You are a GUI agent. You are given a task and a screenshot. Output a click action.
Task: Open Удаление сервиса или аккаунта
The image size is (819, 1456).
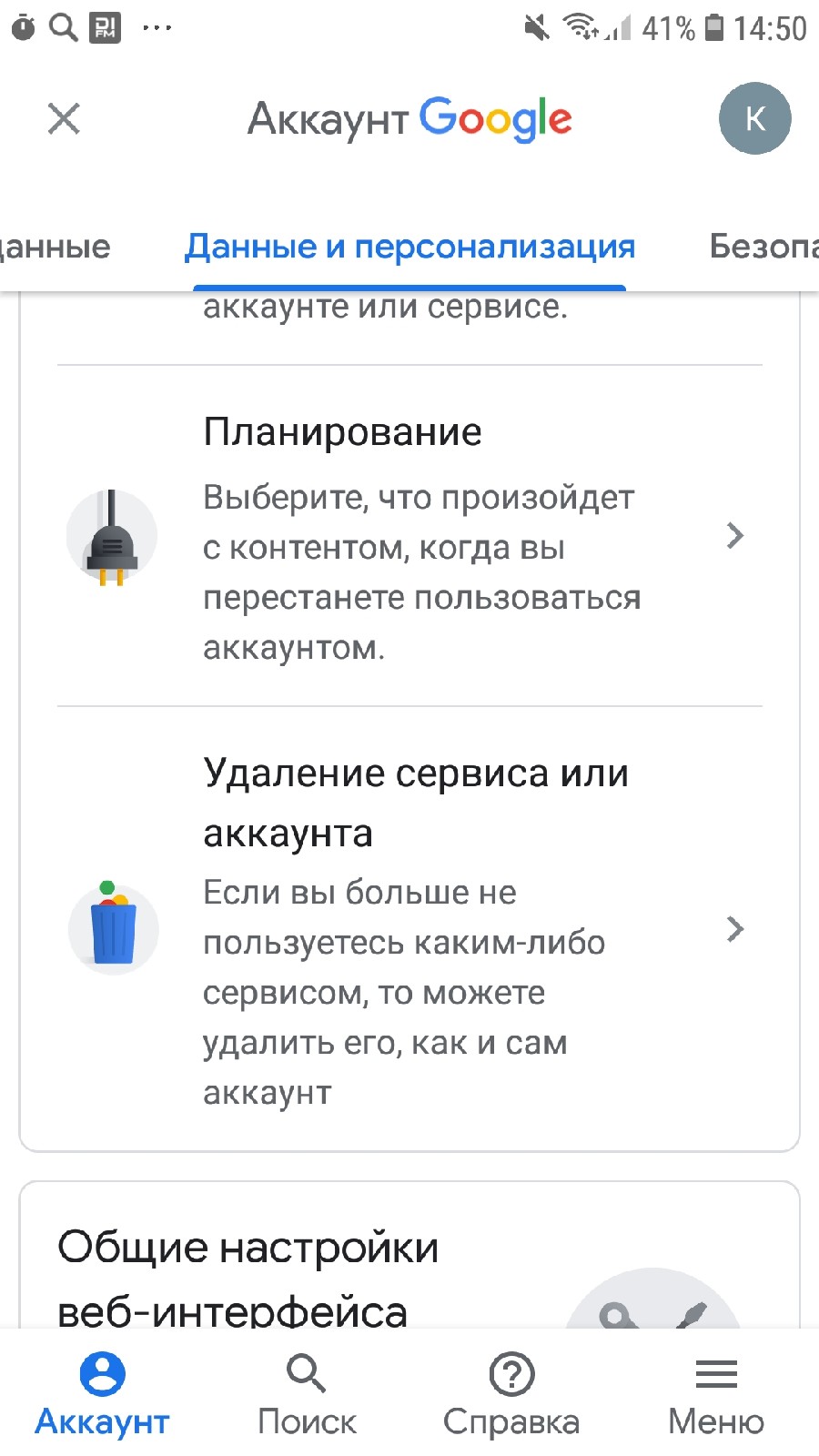409,928
